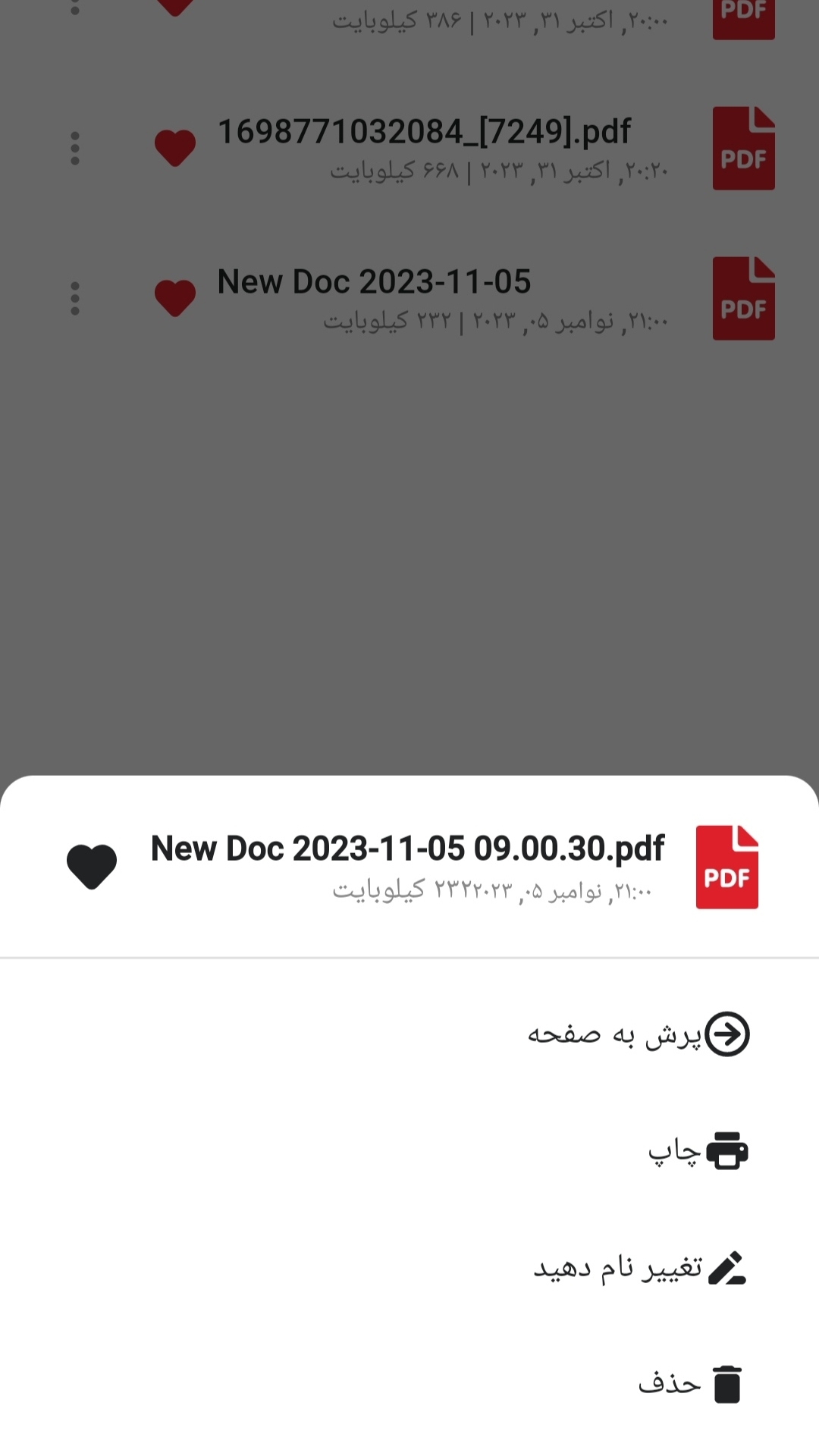Select the 'پرش به صفحه' option
Screen dimensions: 819x1456
639,1034
